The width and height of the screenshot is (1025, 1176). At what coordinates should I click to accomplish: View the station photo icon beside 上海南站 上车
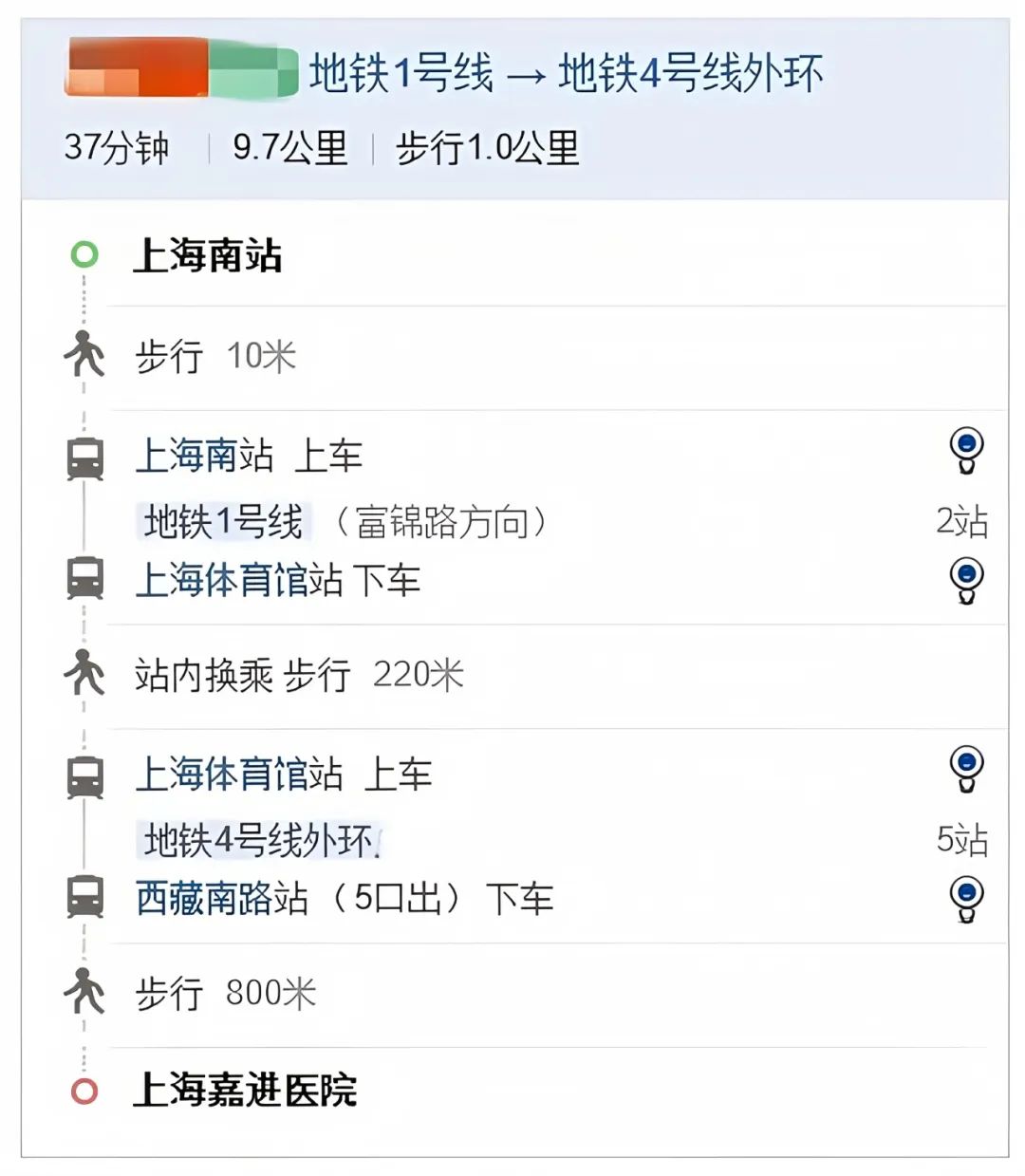966,450
